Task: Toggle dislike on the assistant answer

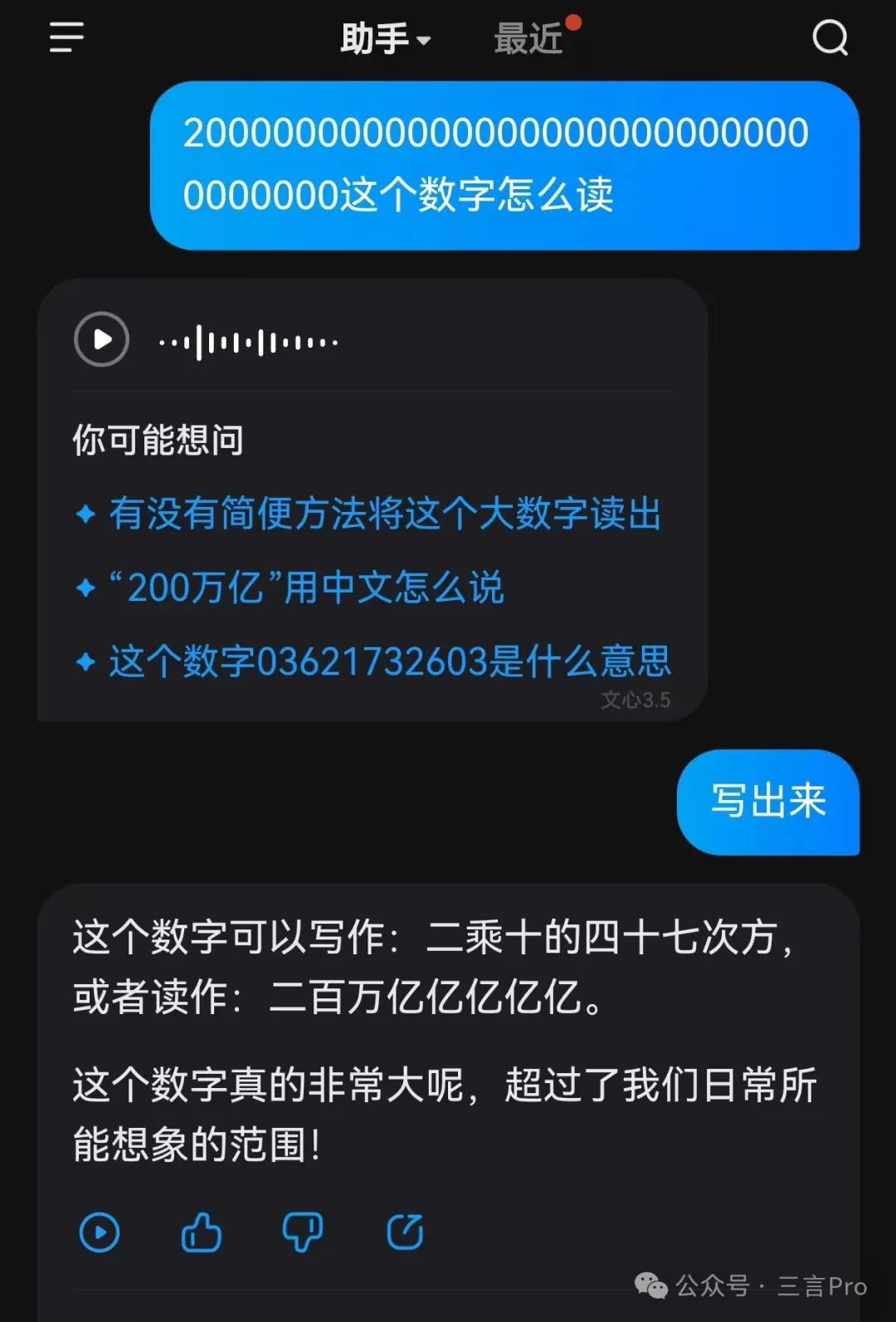Action: (303, 1232)
